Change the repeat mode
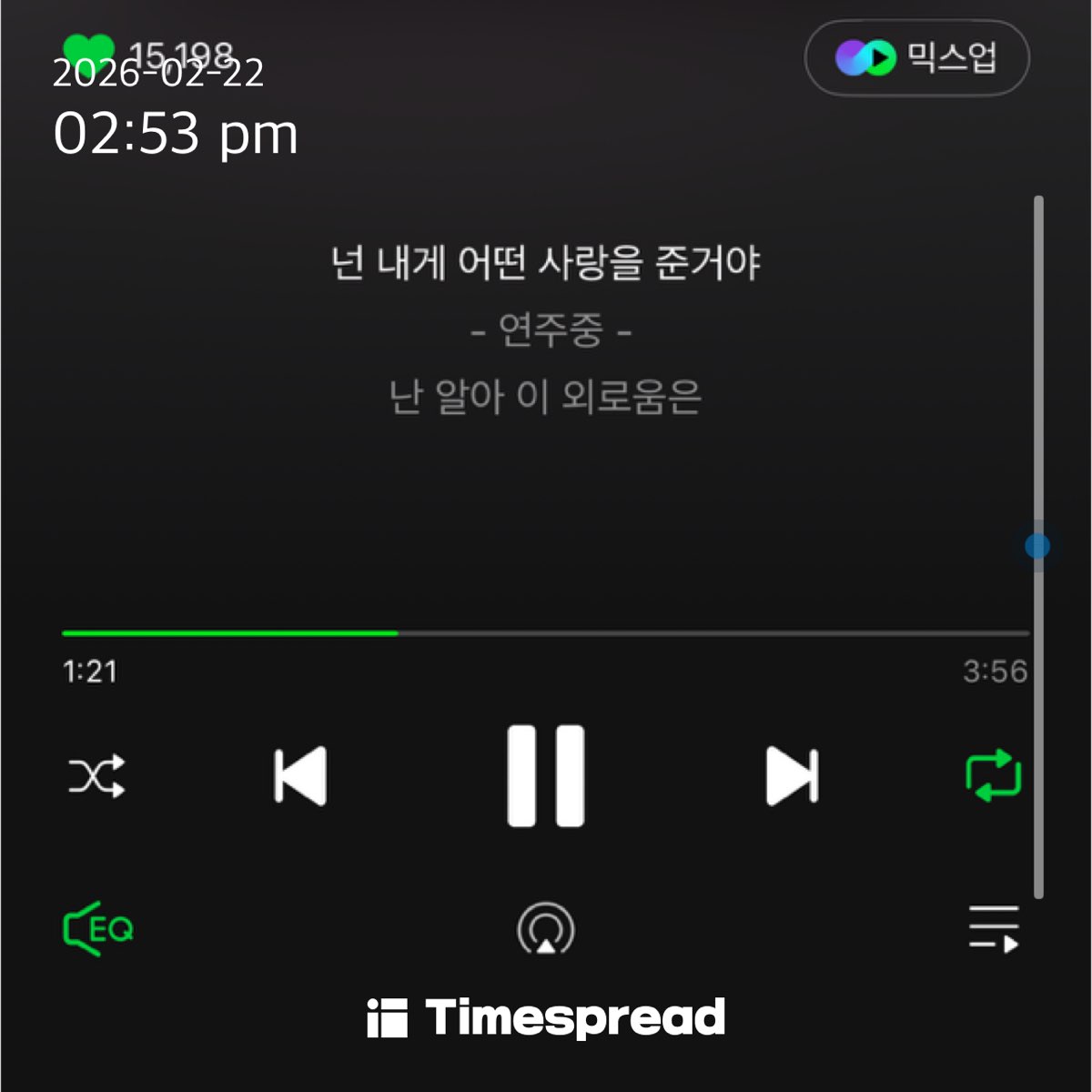The height and width of the screenshot is (1092, 1092). pos(993,776)
